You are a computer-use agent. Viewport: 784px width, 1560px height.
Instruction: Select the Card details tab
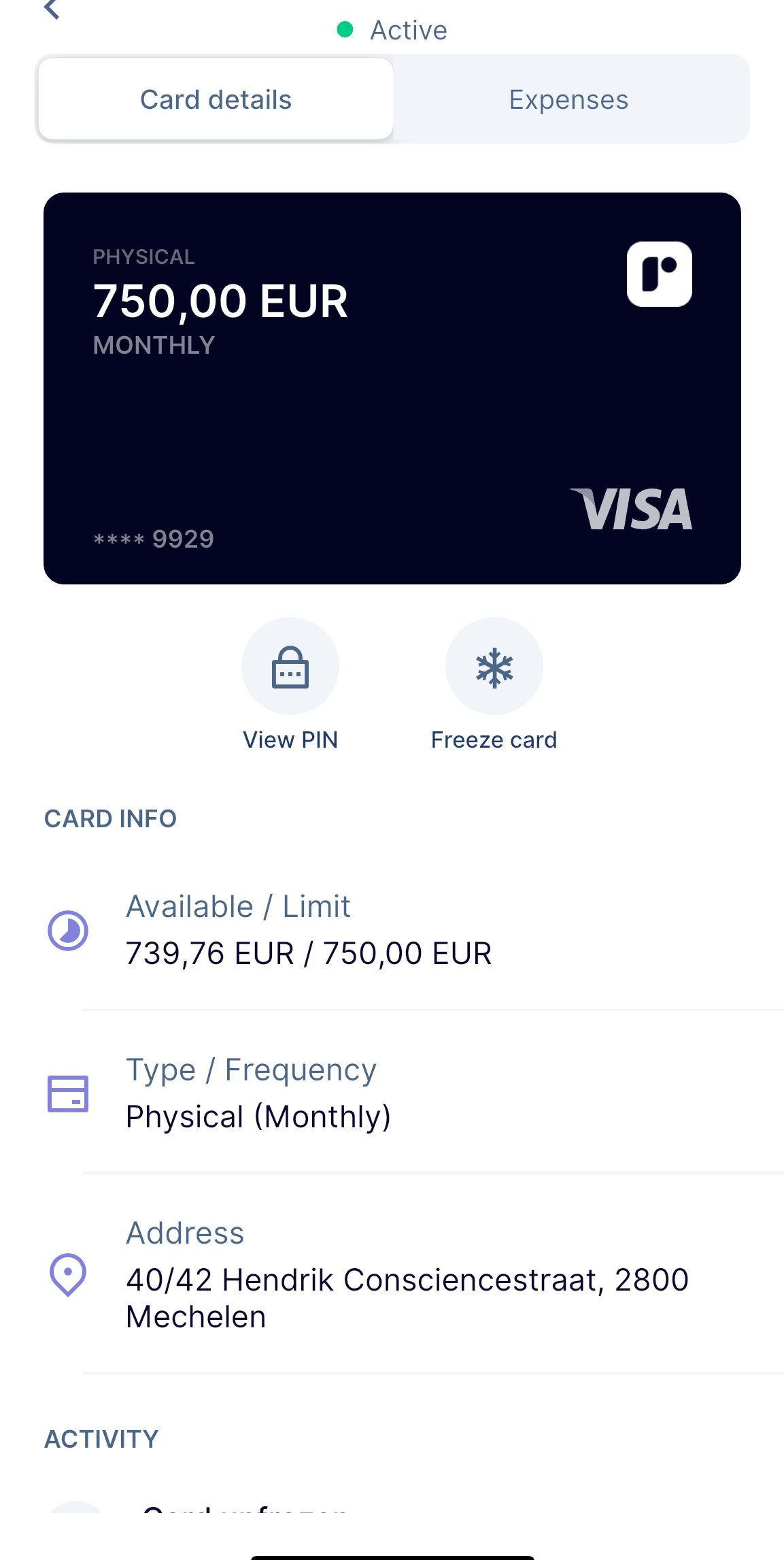coord(216,99)
